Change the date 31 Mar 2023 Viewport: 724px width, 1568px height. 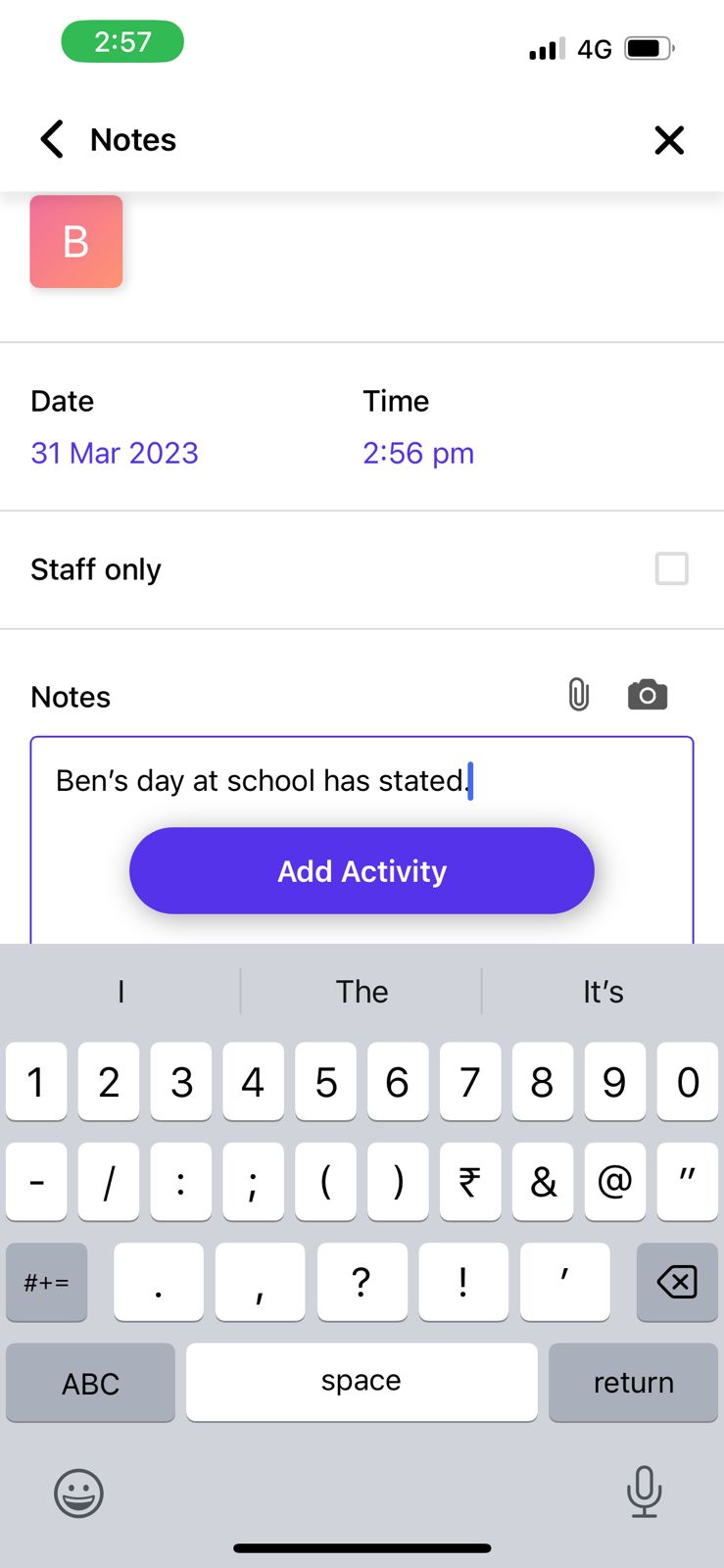tap(115, 453)
